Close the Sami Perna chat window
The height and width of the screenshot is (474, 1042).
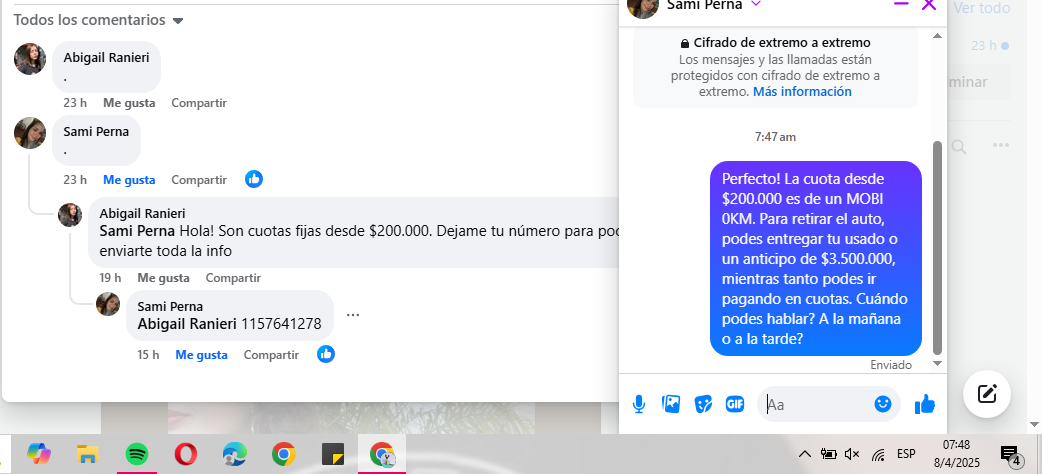928,5
